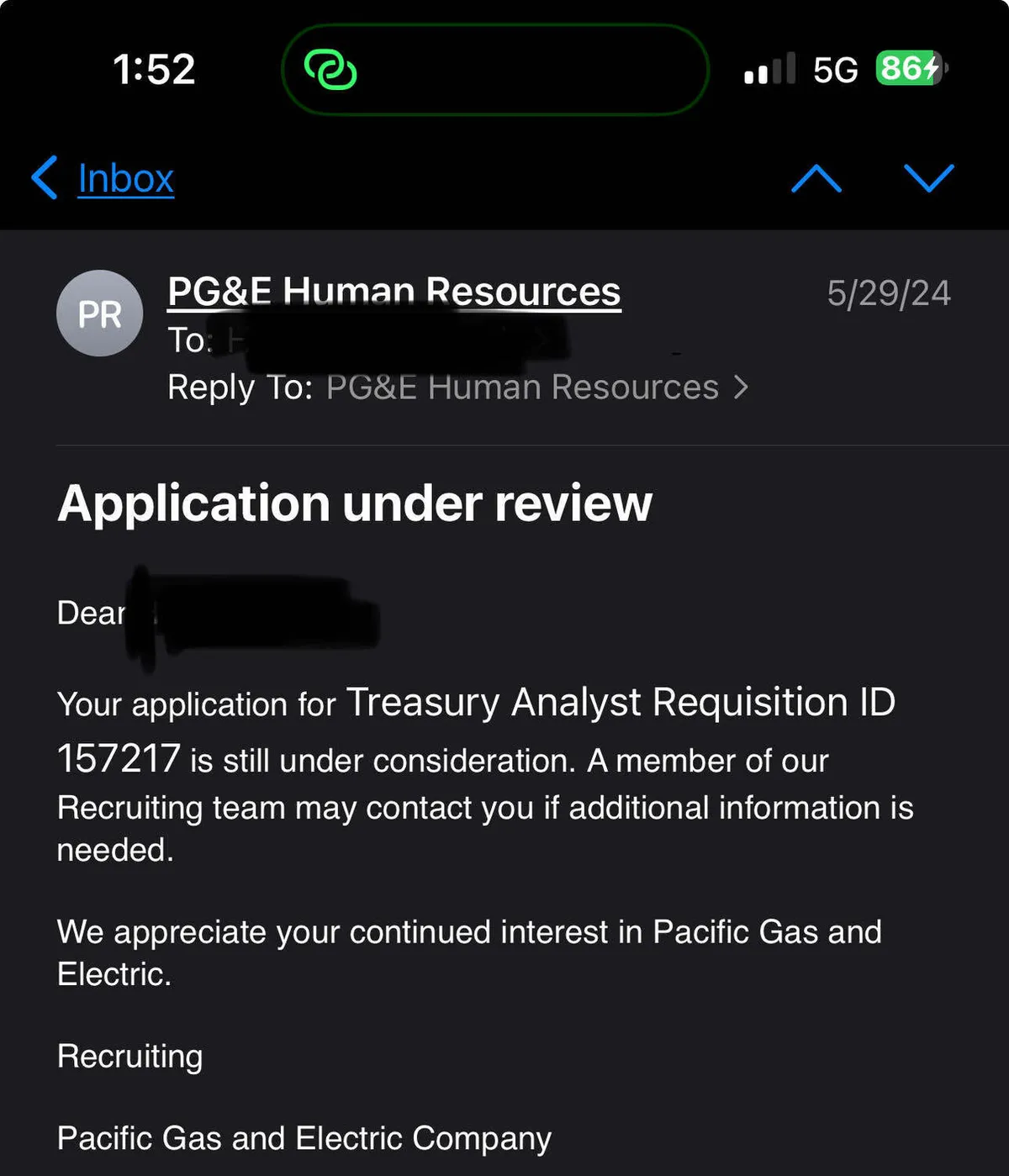Screen dimensions: 1009x1176
Task: Open sender PG&E Human Resources details
Action: [394, 293]
